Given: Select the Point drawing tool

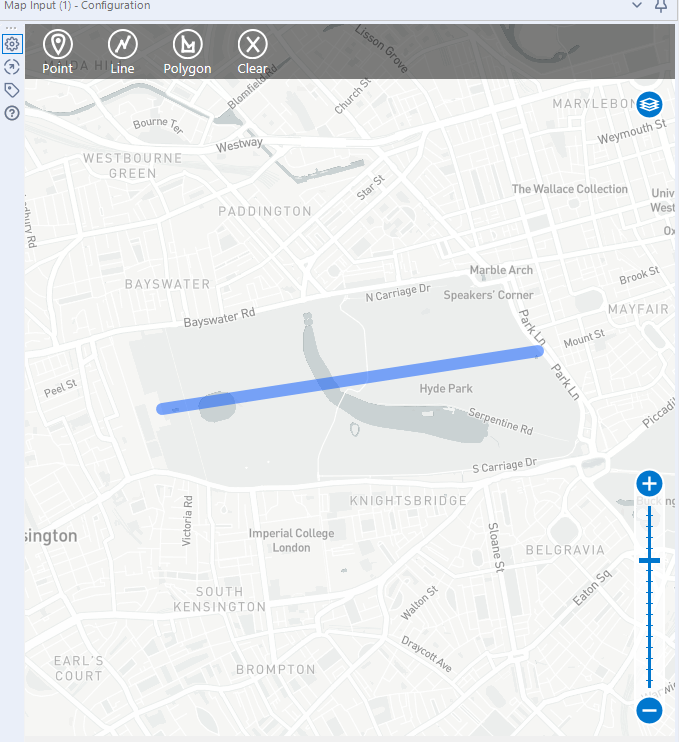Looking at the screenshot, I should pos(57,52).
